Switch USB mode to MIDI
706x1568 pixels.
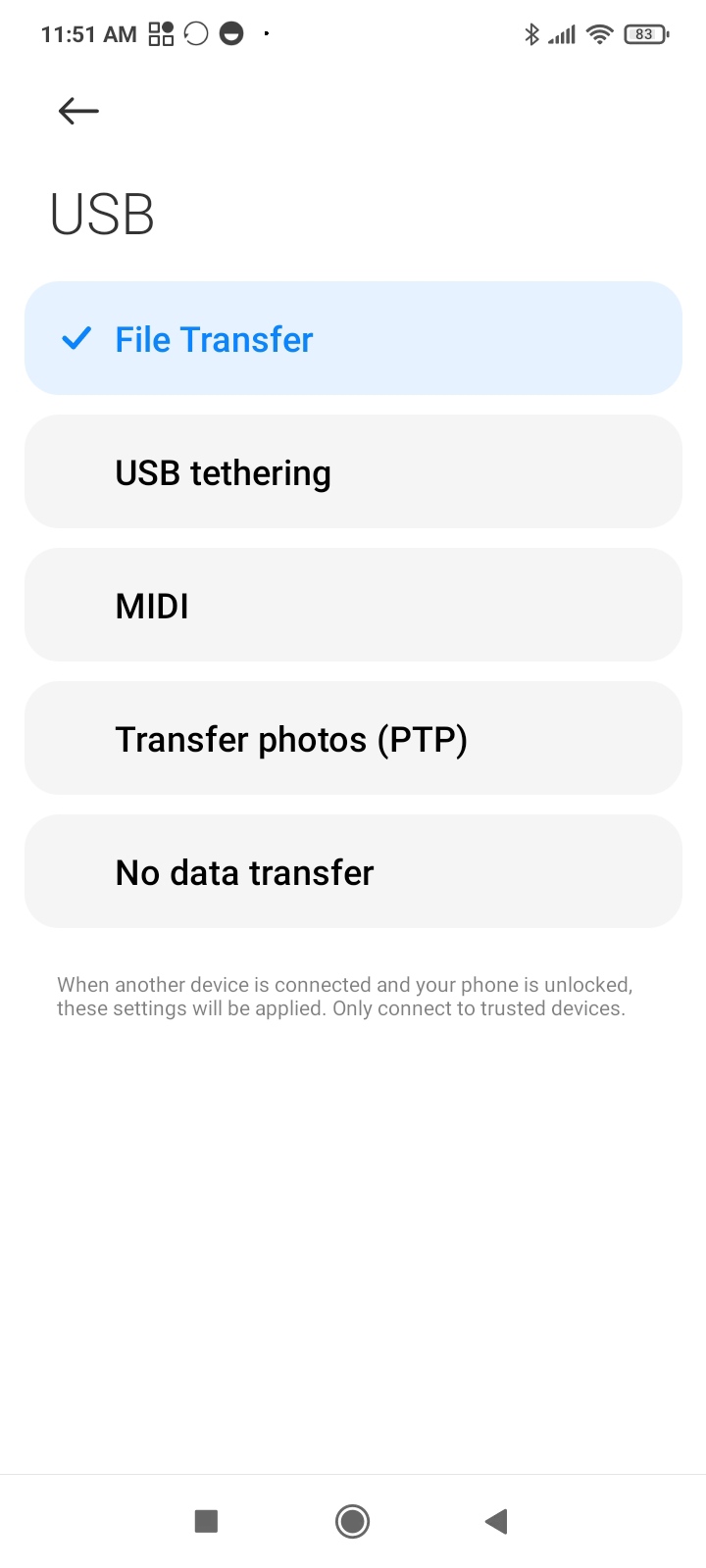pyautogui.click(x=353, y=606)
